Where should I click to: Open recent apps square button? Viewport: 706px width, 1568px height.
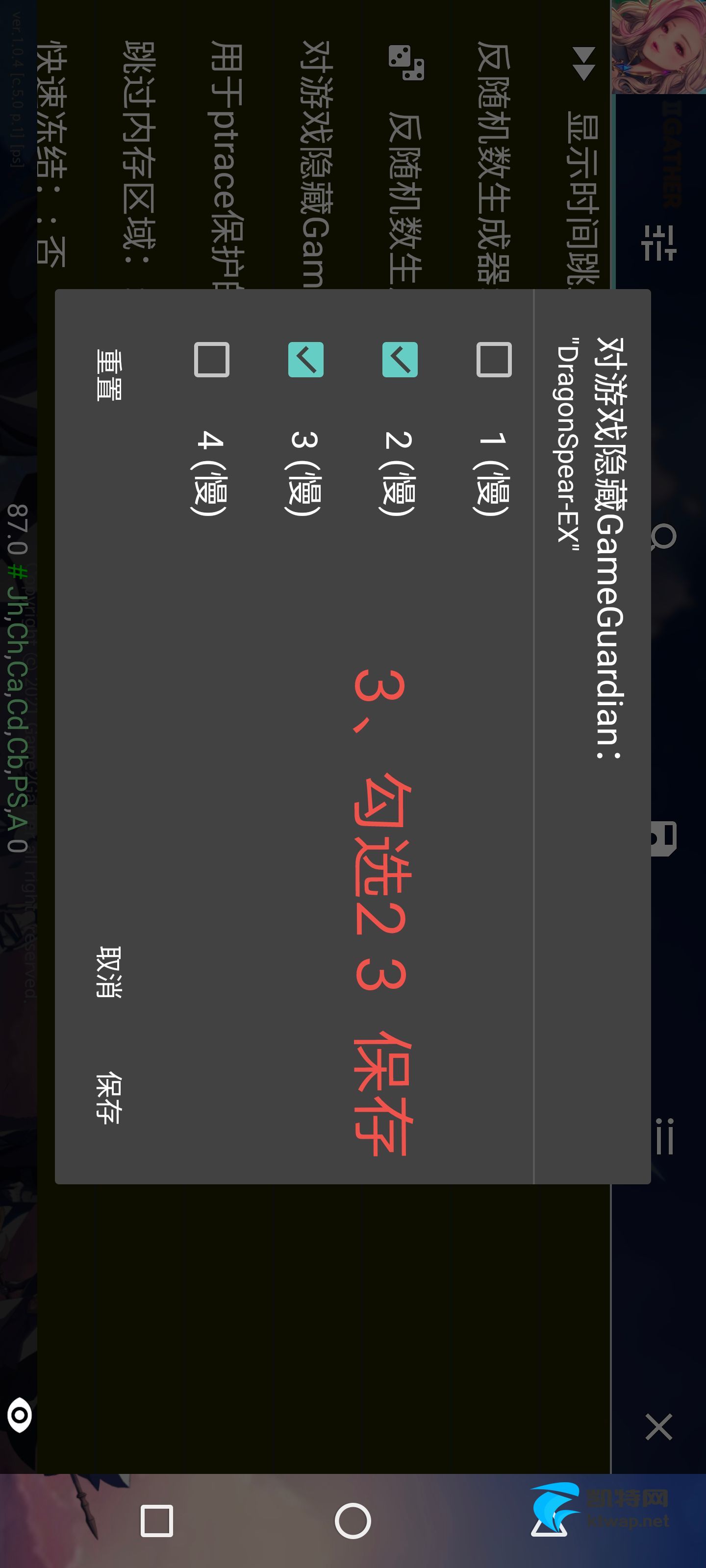pos(156,1520)
